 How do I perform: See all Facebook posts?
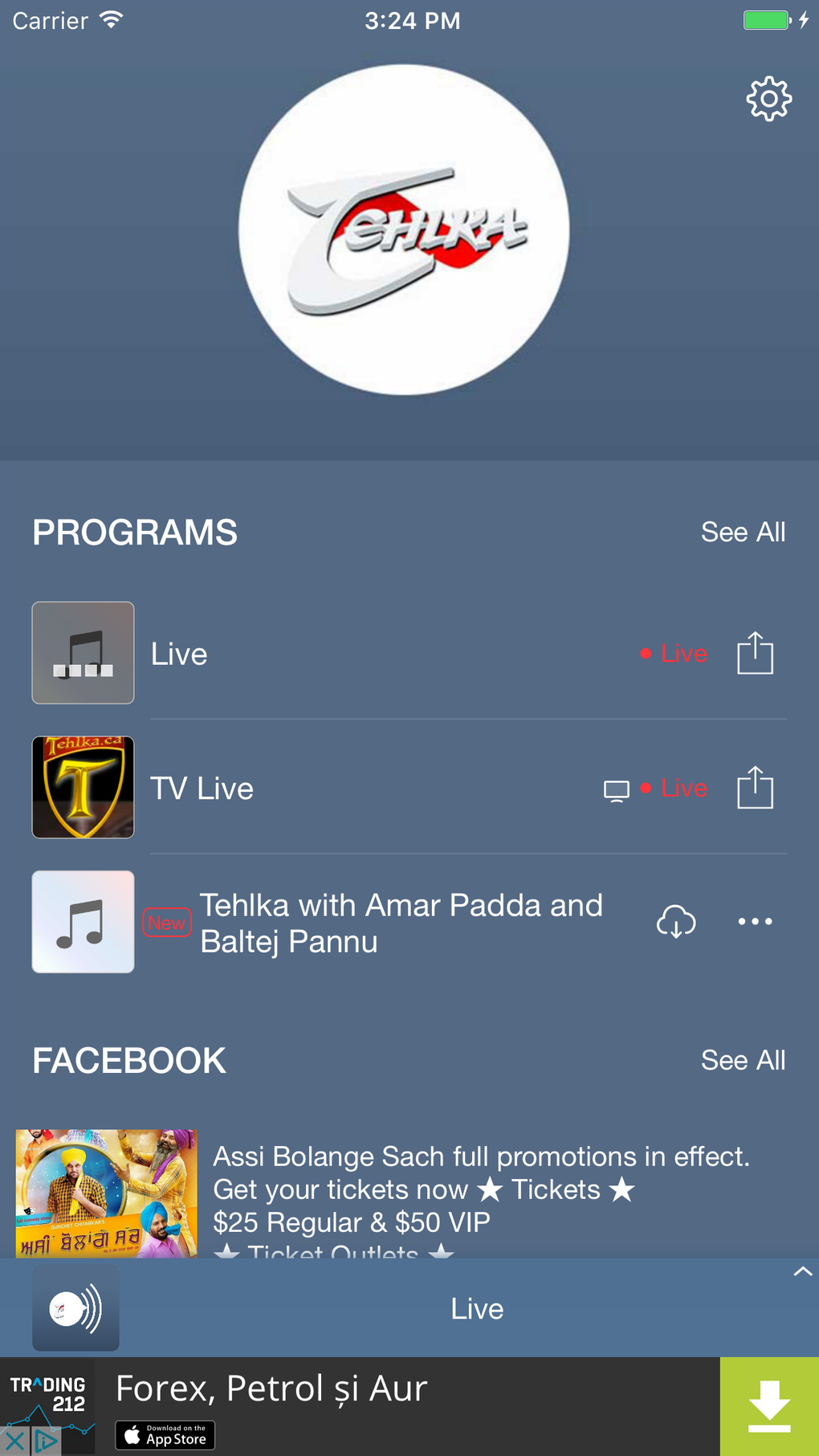click(743, 1061)
